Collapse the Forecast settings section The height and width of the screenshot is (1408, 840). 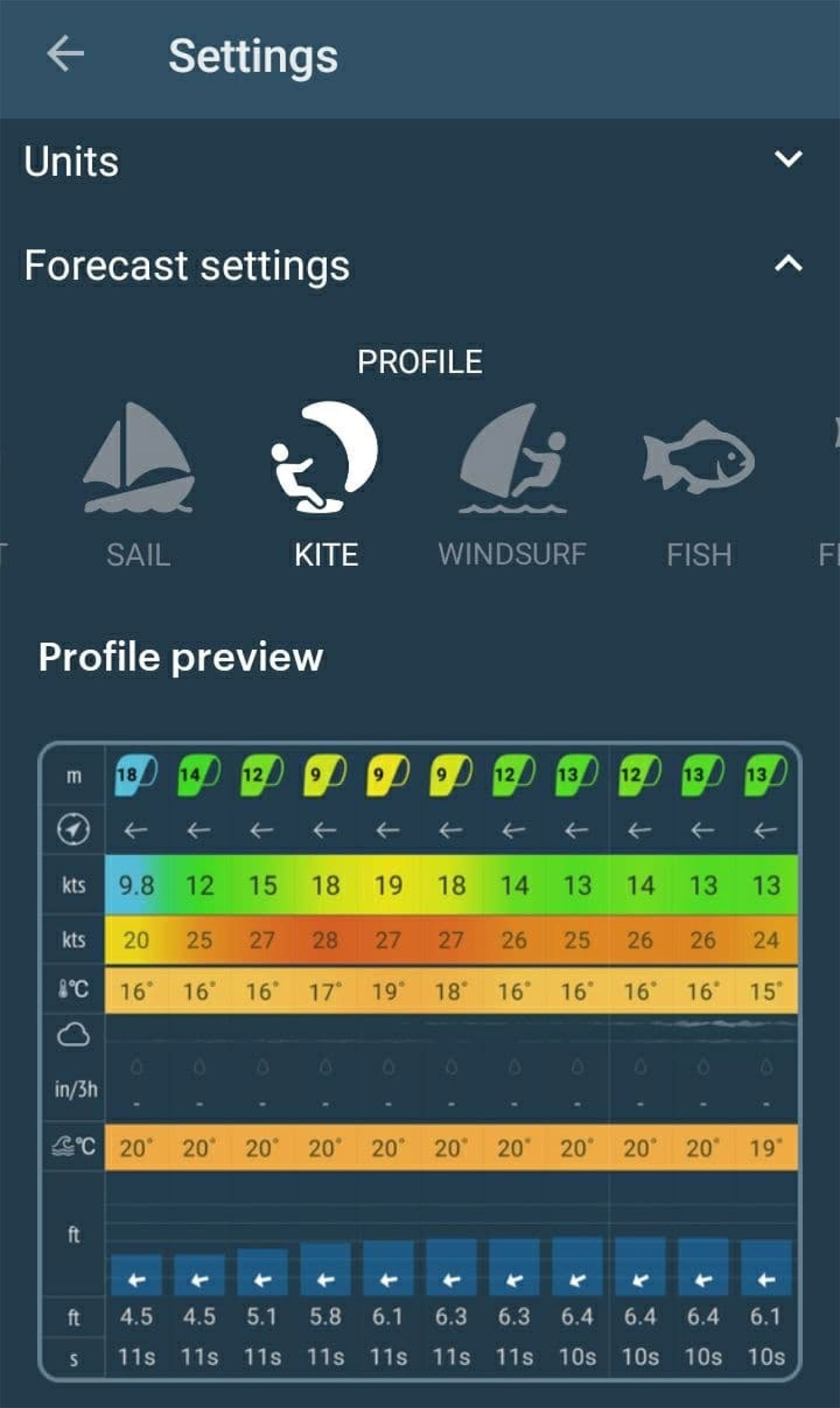[x=787, y=264]
